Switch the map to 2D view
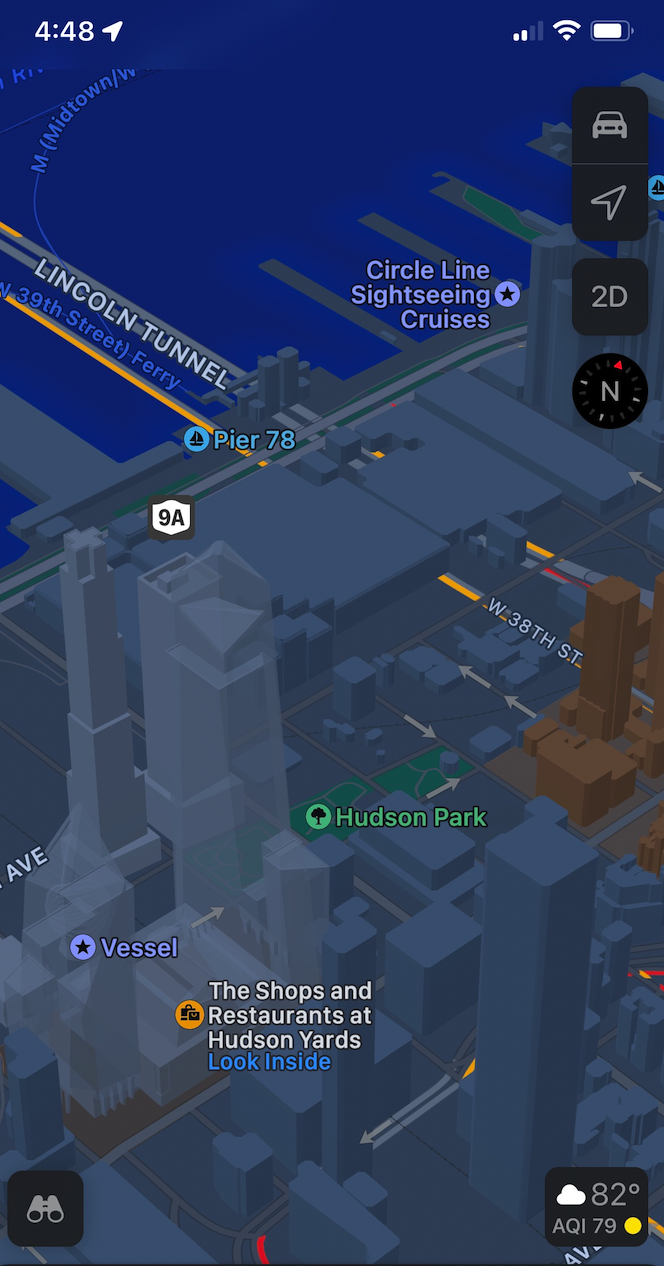This screenshot has height=1266, width=664. 609,297
